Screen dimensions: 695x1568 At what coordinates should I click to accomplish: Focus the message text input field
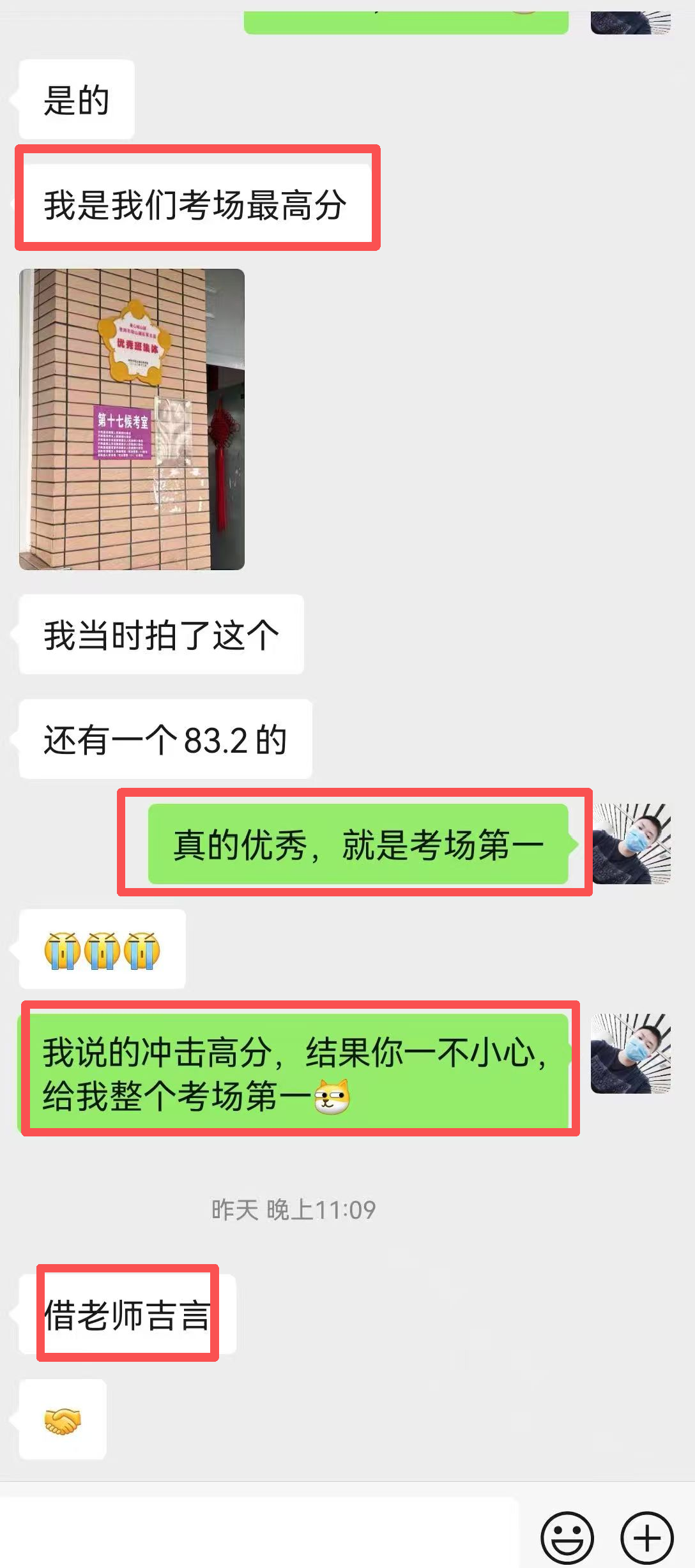(259, 1532)
